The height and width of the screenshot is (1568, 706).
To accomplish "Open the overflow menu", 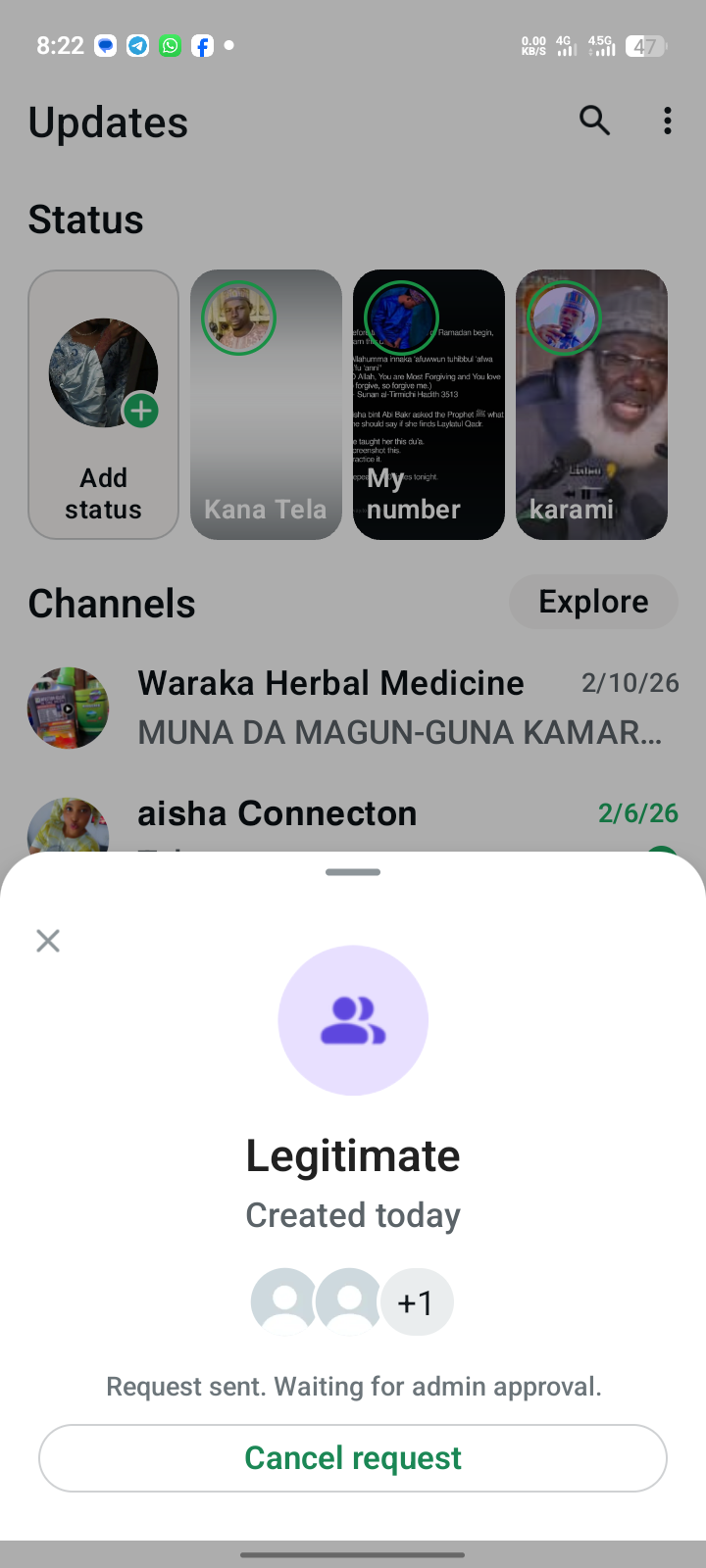I will (667, 121).
